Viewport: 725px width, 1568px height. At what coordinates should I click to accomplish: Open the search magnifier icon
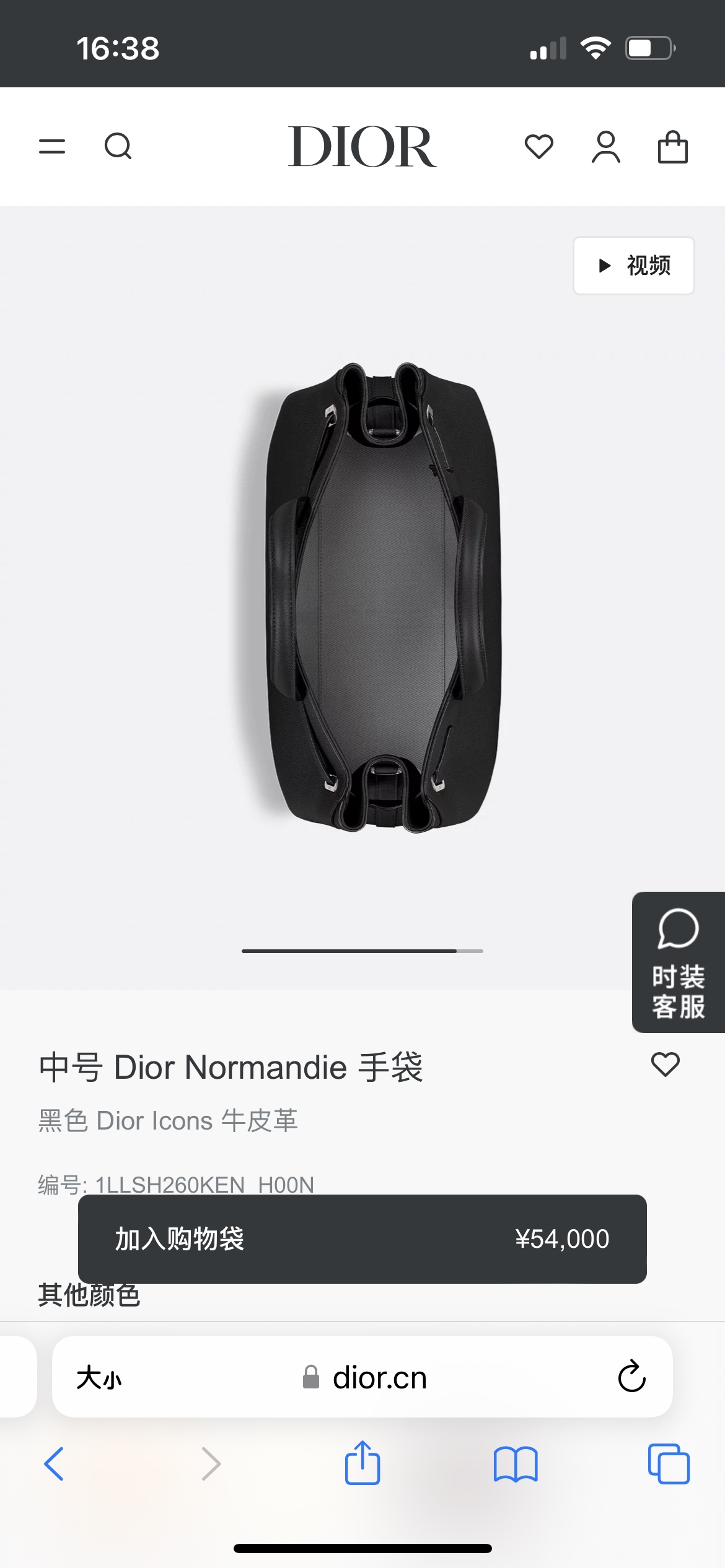tap(118, 147)
